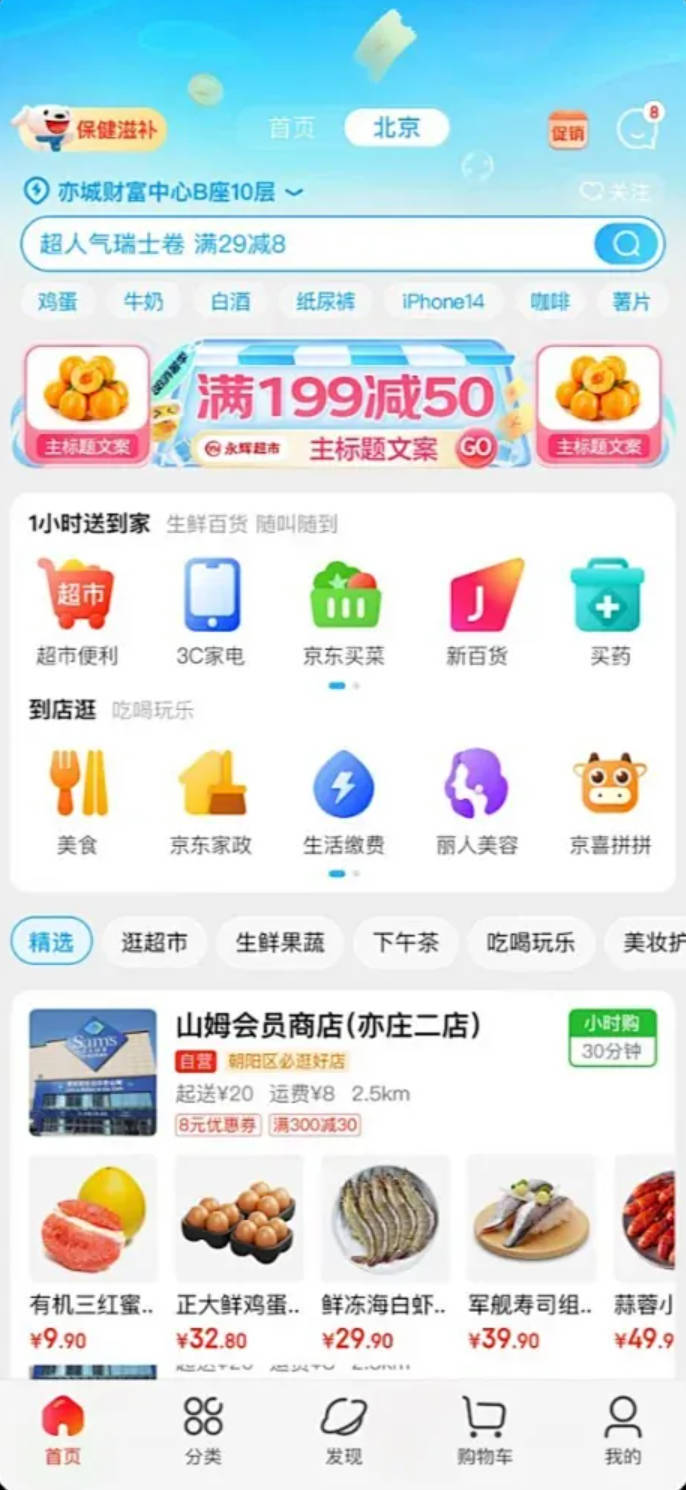Select the iPhone14 suggestion chip

(x=442, y=301)
